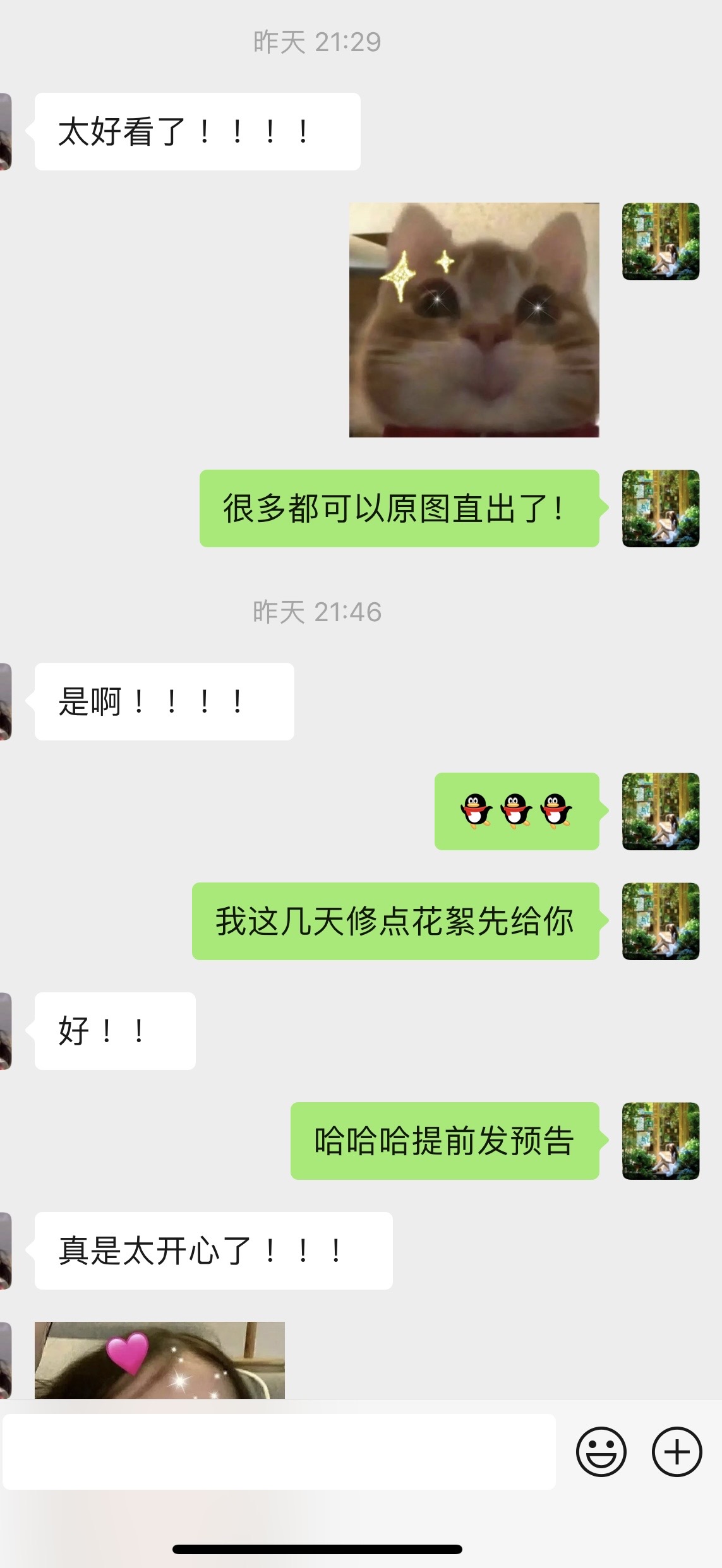
Task: Open the emoji sticker panel
Action: pos(601,1451)
